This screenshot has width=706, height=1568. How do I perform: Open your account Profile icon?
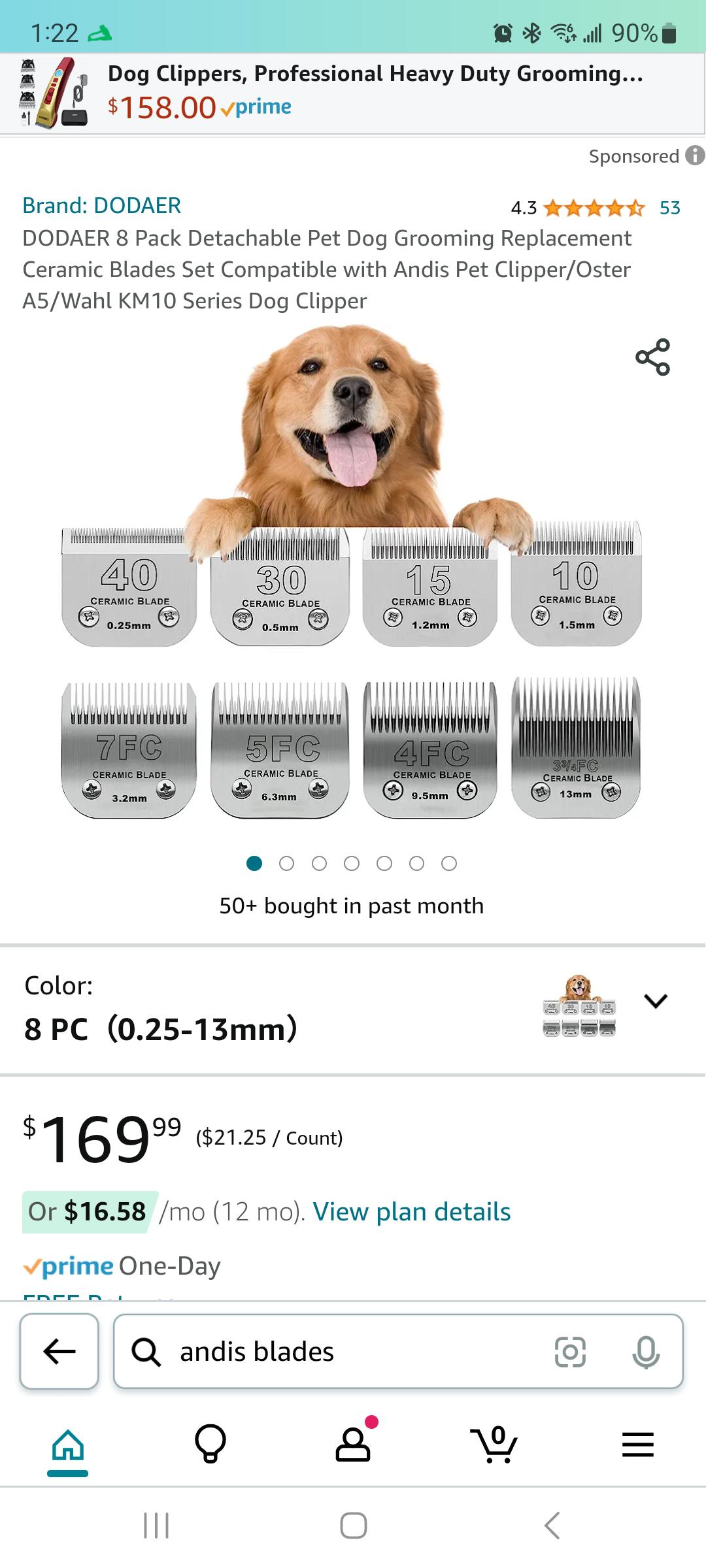353,1445
